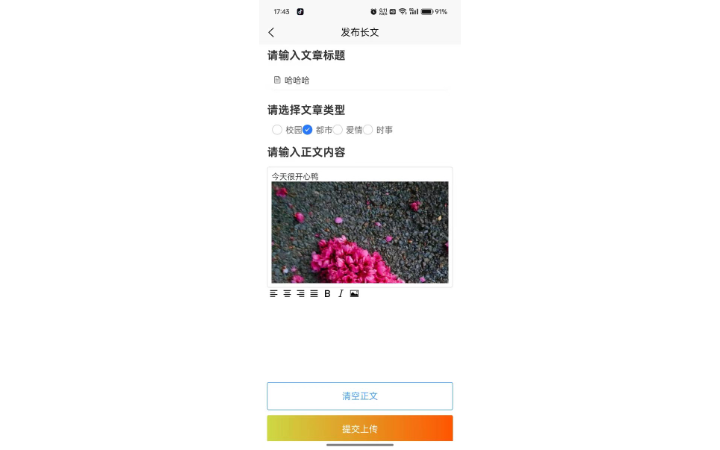
Task: Justify the body text
Action: 314,294
